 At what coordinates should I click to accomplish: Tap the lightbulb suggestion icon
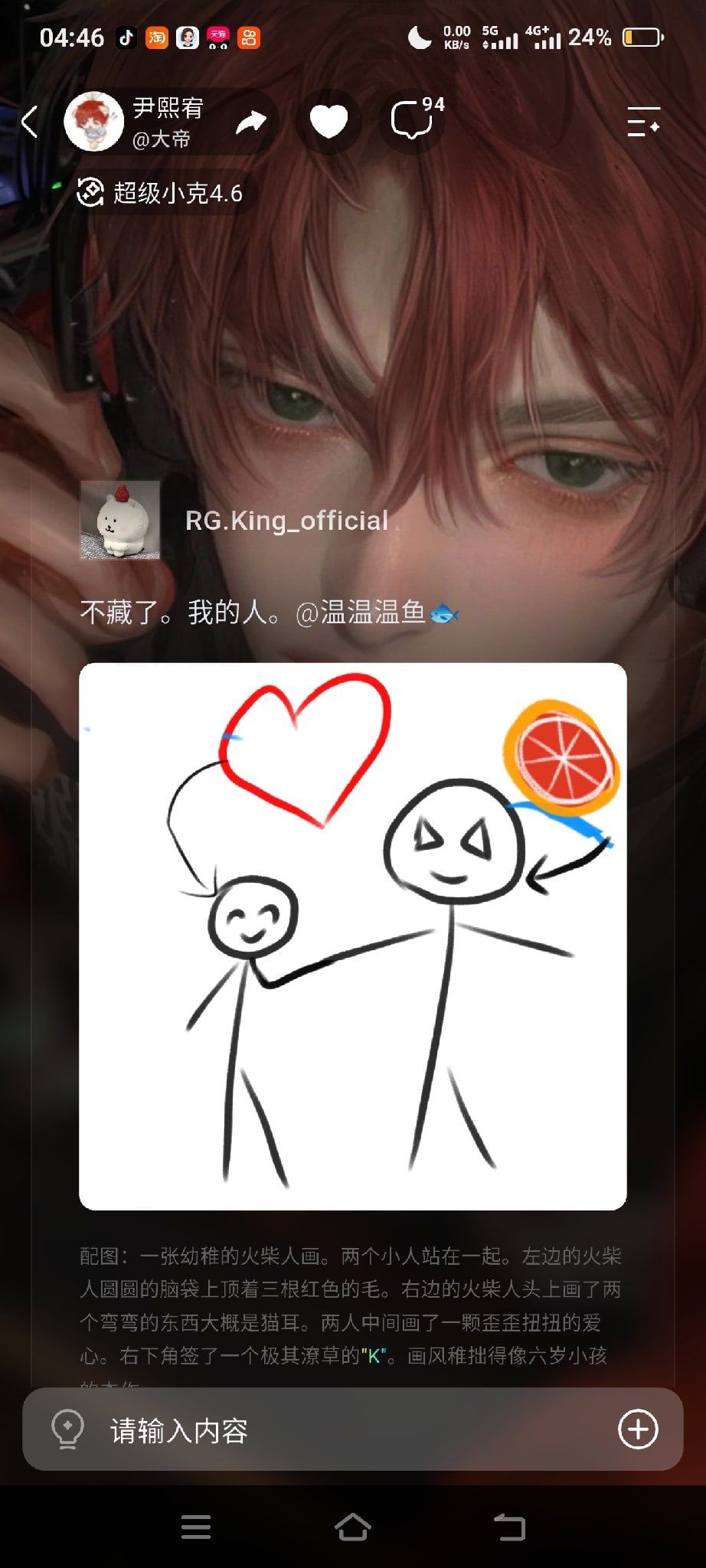[67, 1429]
